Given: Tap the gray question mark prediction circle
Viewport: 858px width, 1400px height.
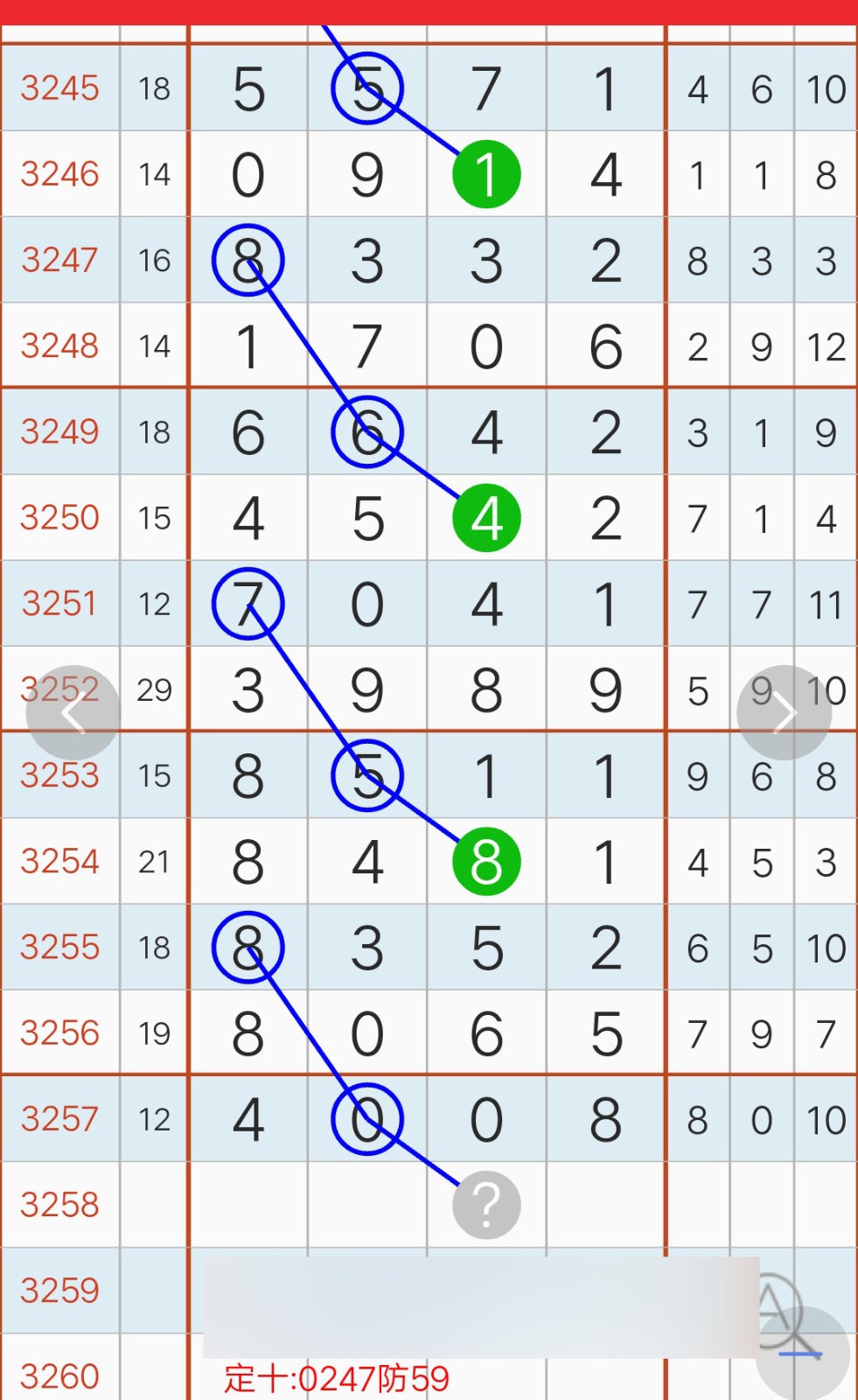Looking at the screenshot, I should tap(487, 1205).
